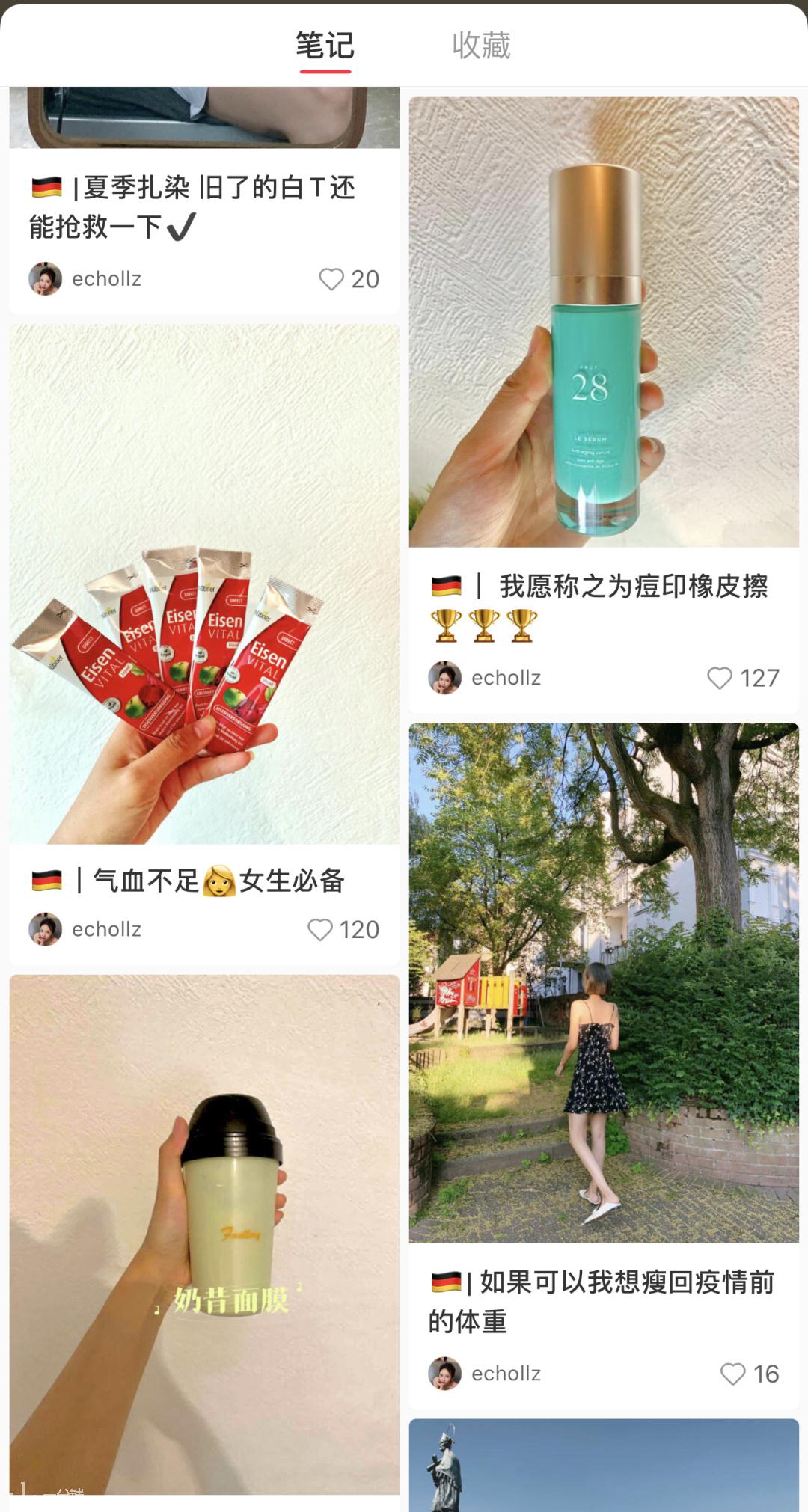
Task: Open the 气血不足女生必备 note
Action: pyautogui.click(x=203, y=584)
